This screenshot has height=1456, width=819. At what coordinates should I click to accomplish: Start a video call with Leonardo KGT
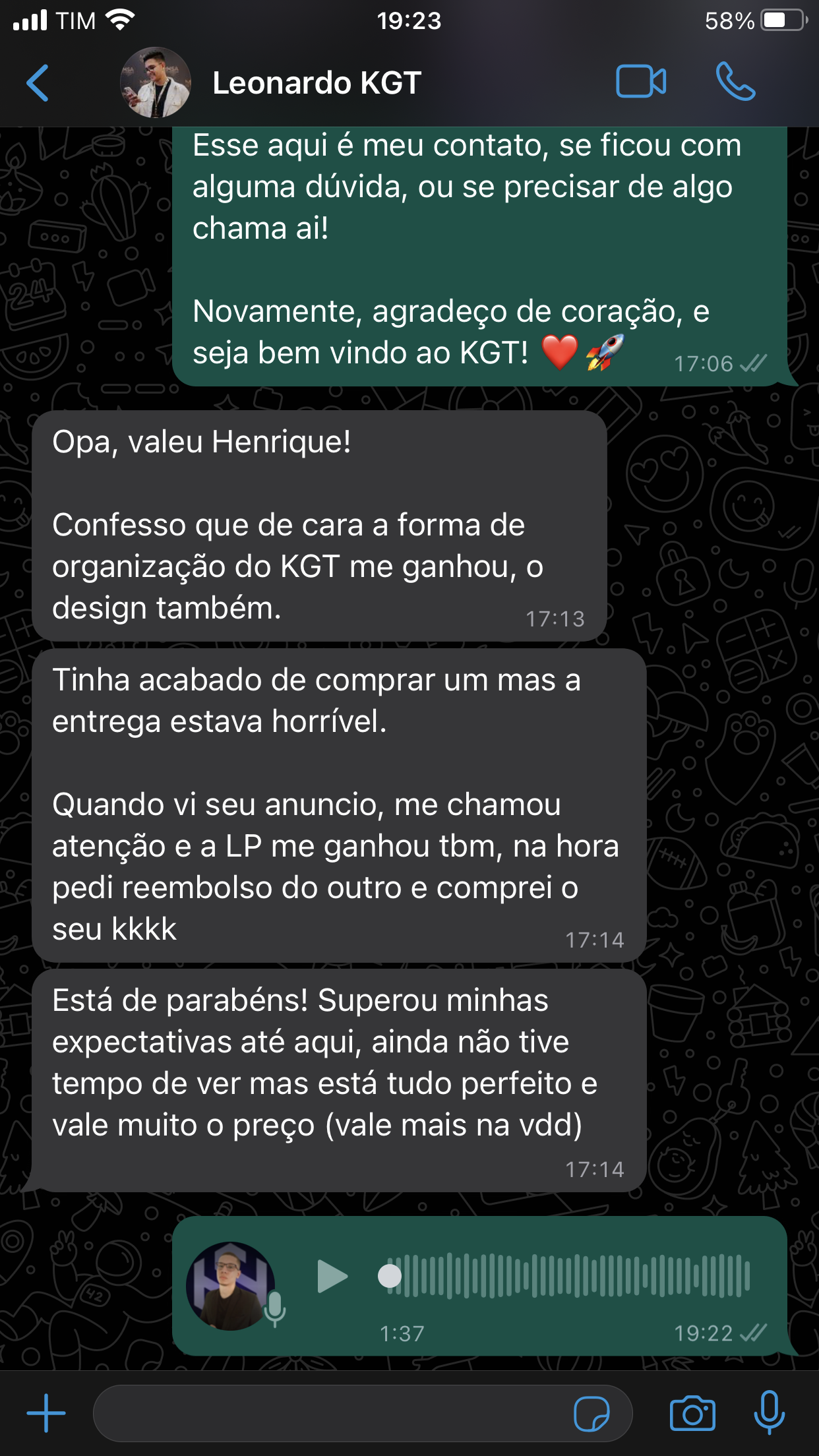[640, 82]
